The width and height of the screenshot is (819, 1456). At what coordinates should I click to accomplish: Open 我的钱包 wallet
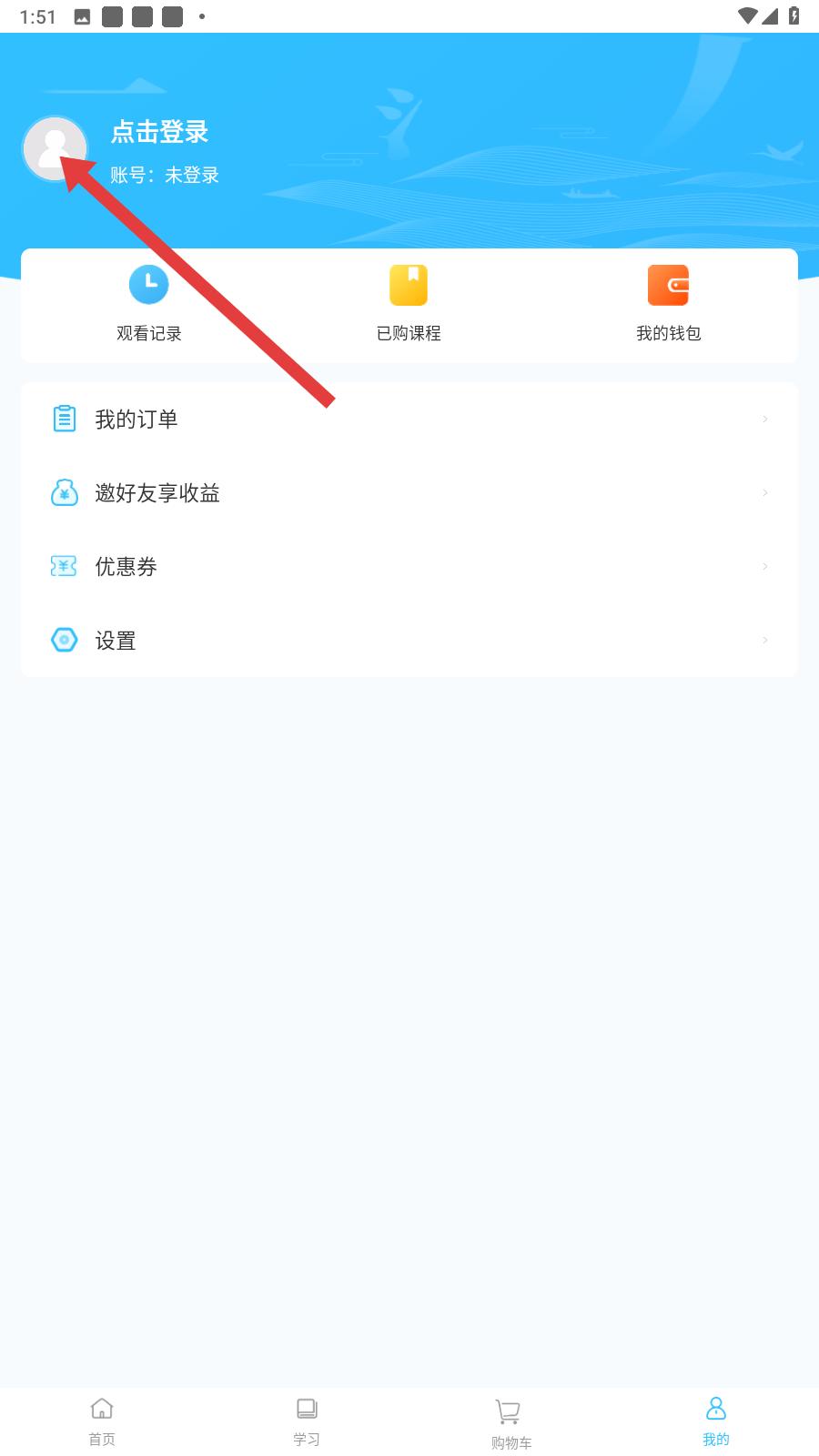[x=669, y=304]
